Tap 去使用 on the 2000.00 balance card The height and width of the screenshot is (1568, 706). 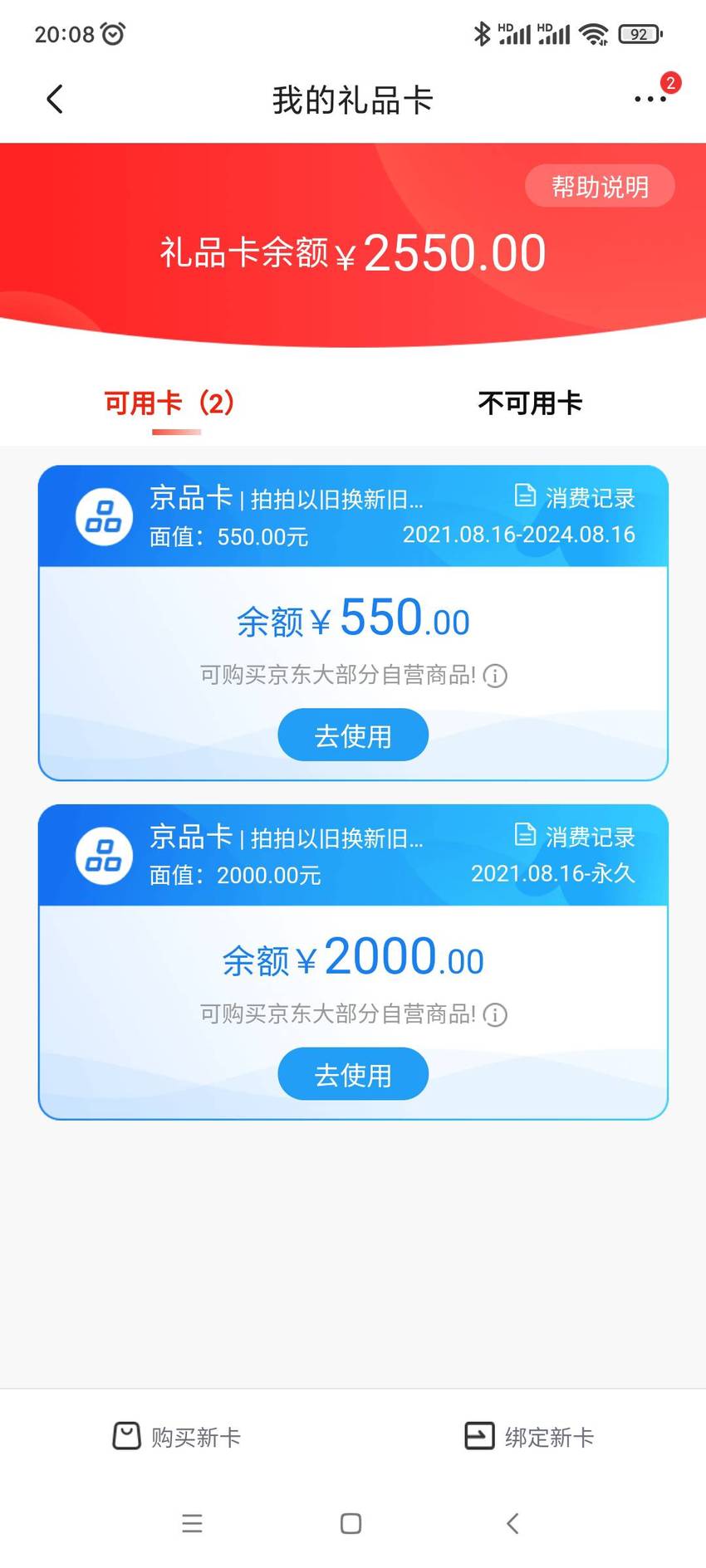pyautogui.click(x=353, y=1074)
